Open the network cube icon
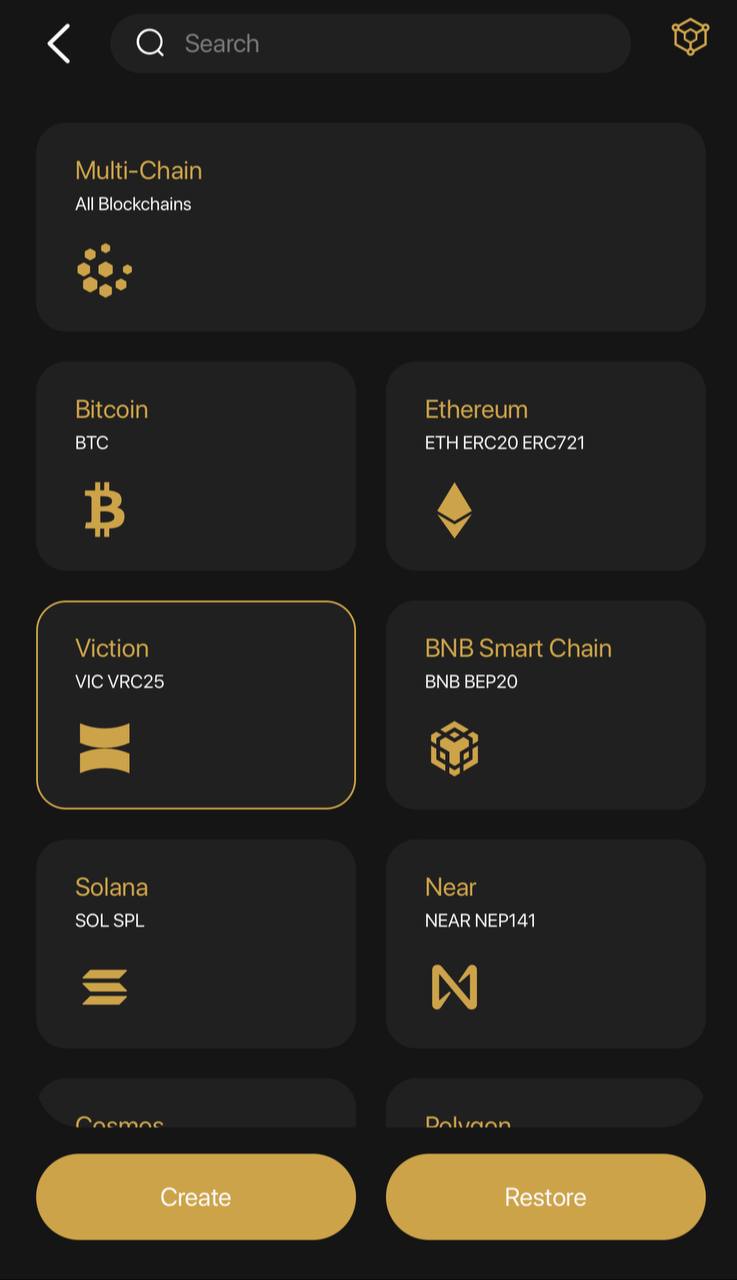Image resolution: width=737 pixels, height=1280 pixels. 690,37
